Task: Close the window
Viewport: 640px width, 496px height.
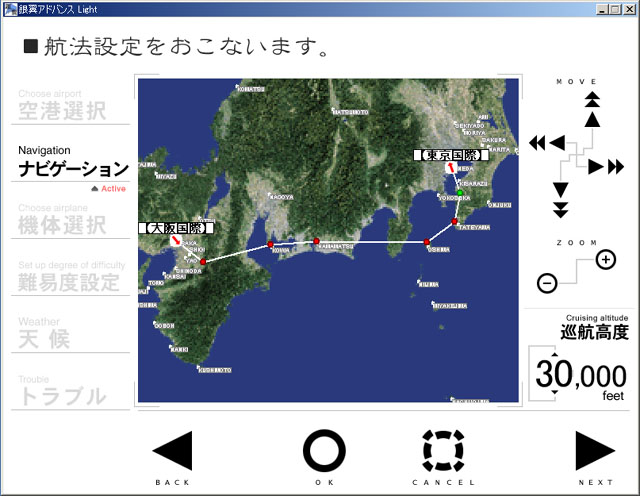Action: pos(629,8)
